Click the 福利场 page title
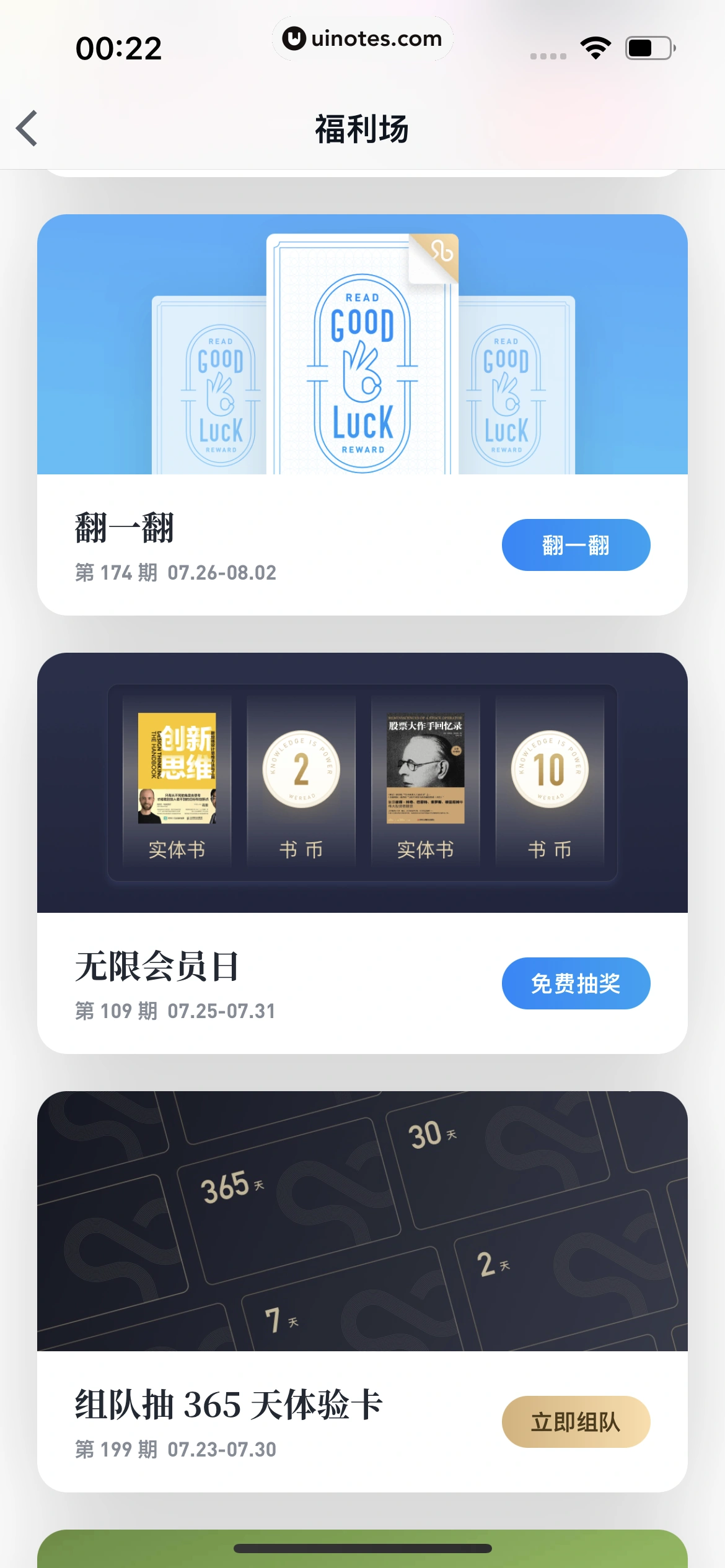 [362, 129]
